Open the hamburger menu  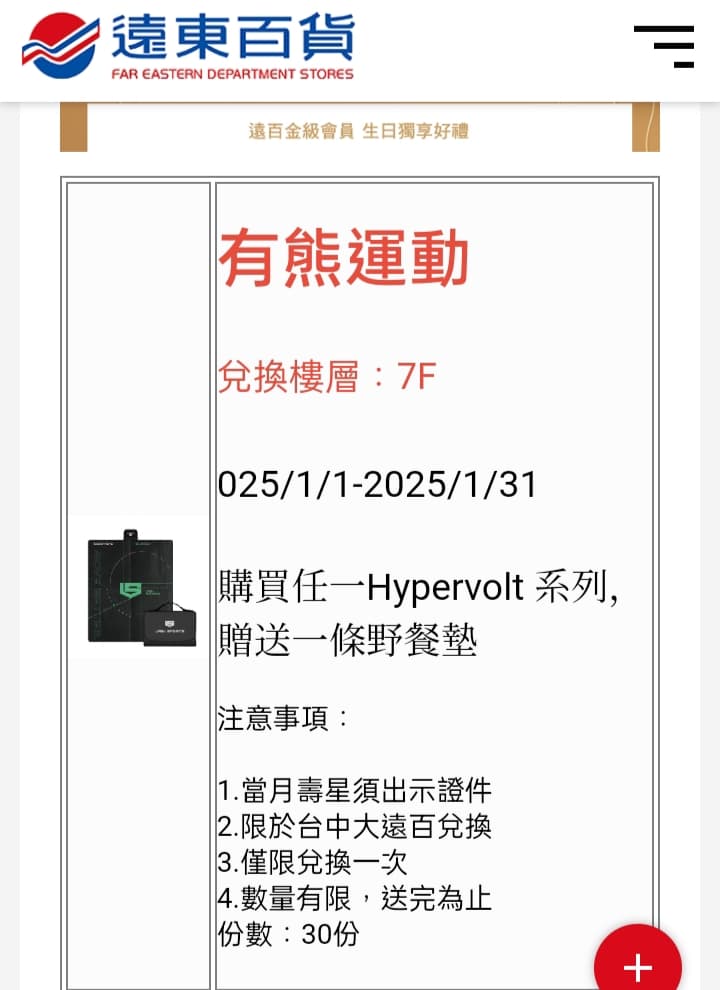tap(664, 46)
